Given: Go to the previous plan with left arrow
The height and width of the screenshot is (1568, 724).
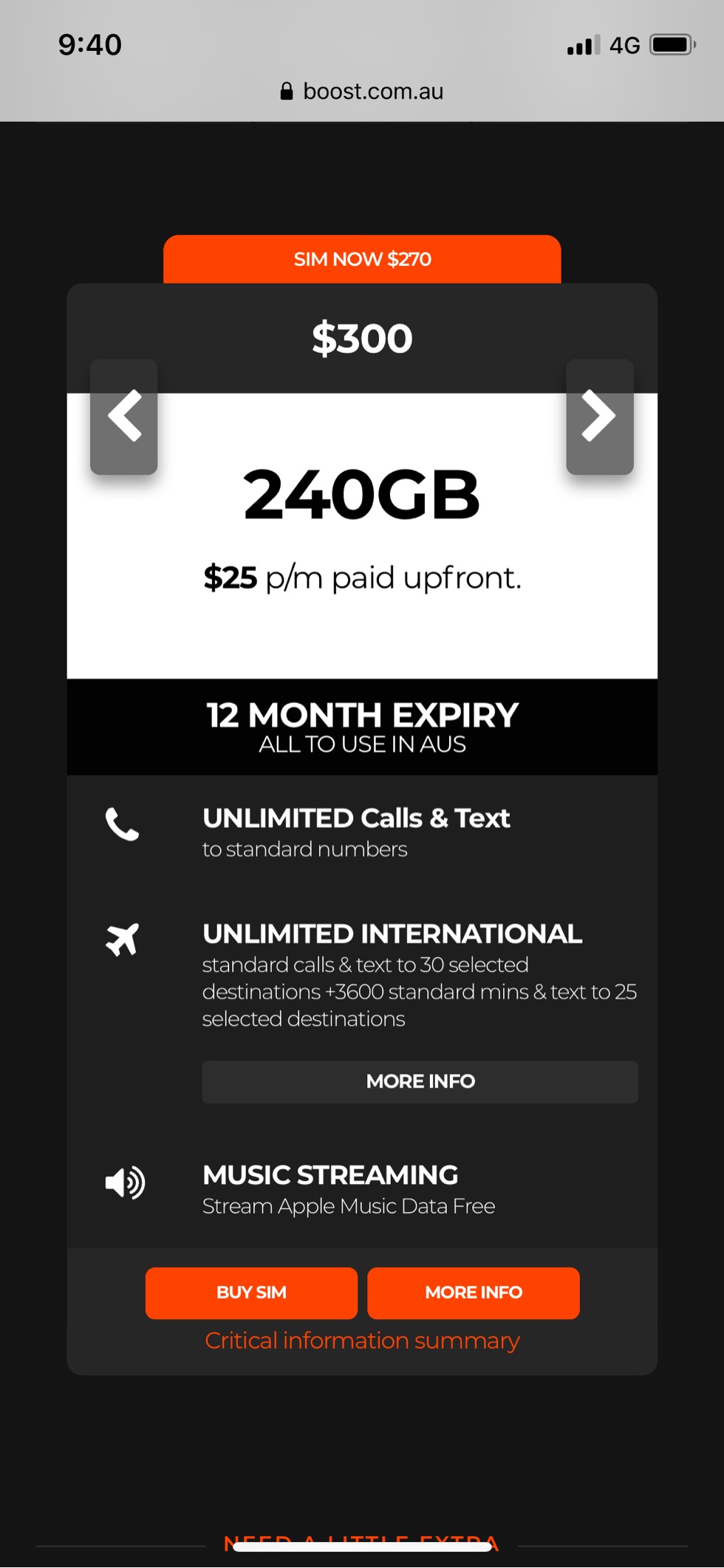Looking at the screenshot, I should pyautogui.click(x=123, y=417).
